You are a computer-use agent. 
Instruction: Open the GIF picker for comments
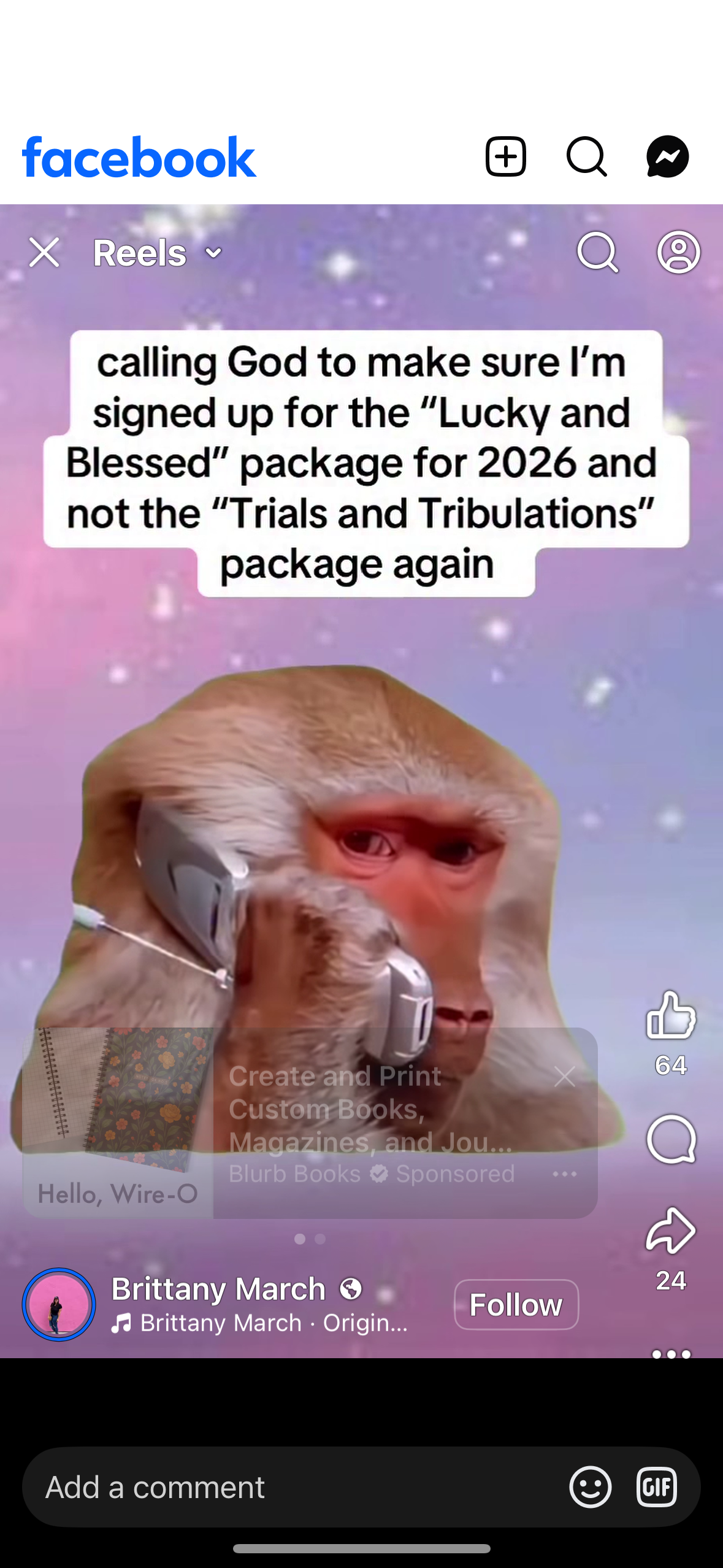(x=656, y=1487)
